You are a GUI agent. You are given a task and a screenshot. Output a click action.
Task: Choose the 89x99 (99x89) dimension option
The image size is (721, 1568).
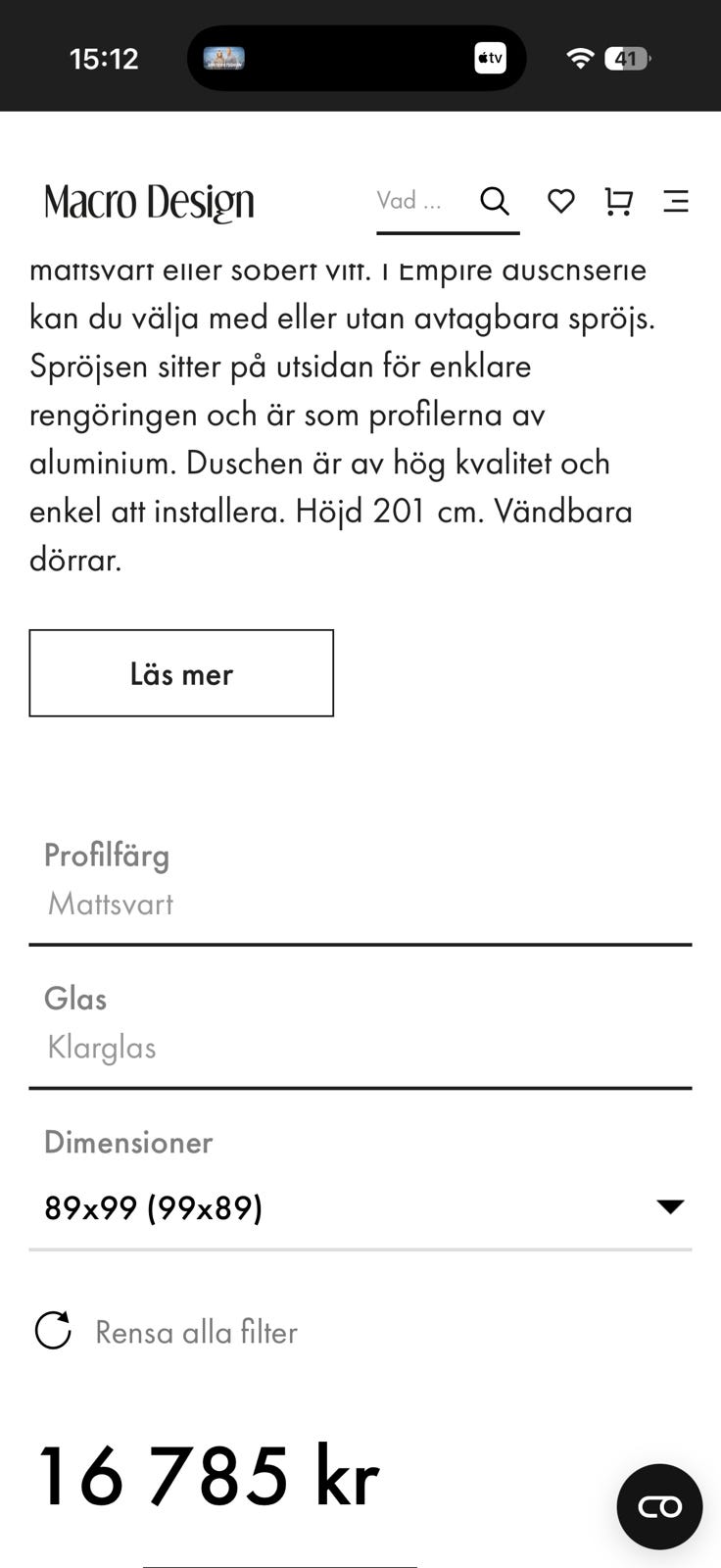point(154,1208)
